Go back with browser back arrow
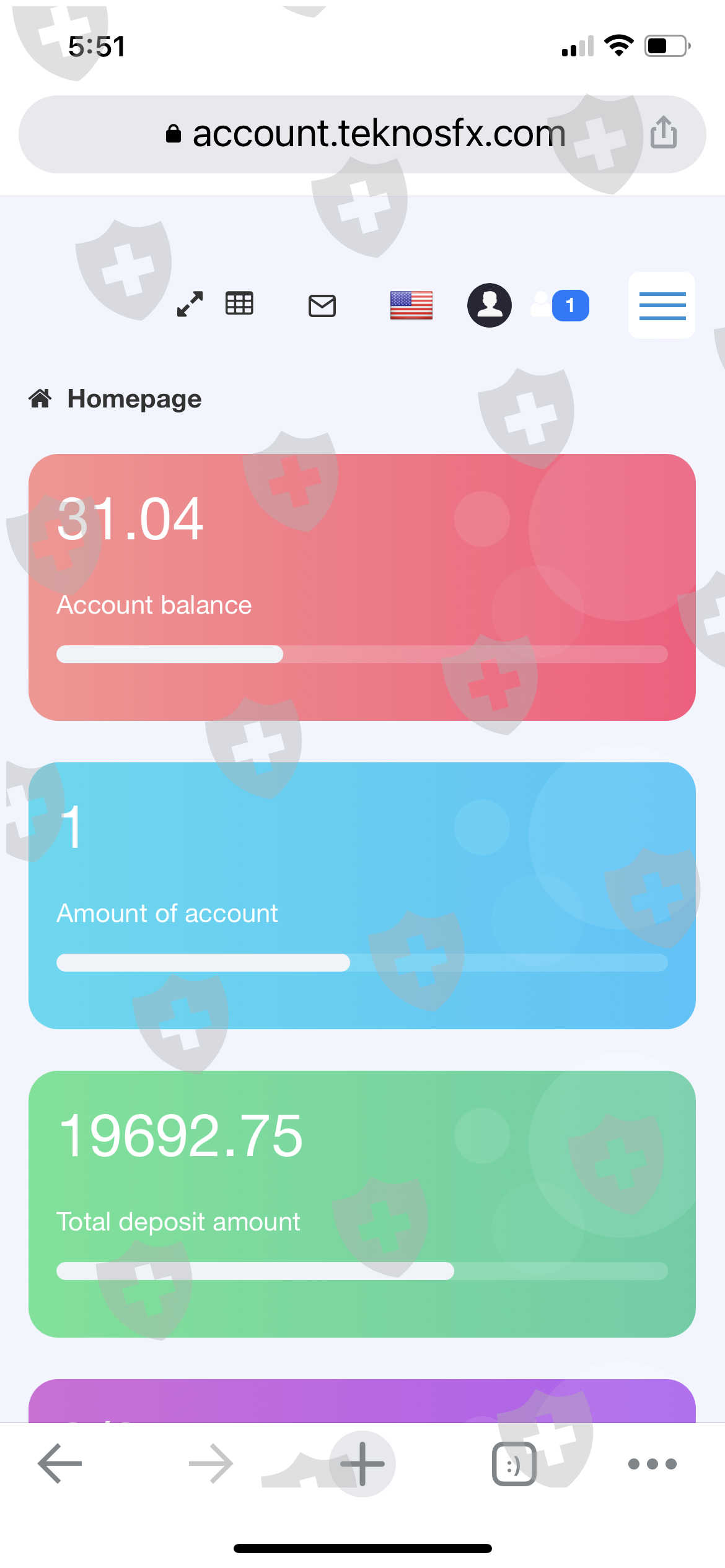The image size is (725, 1568). point(60,1464)
